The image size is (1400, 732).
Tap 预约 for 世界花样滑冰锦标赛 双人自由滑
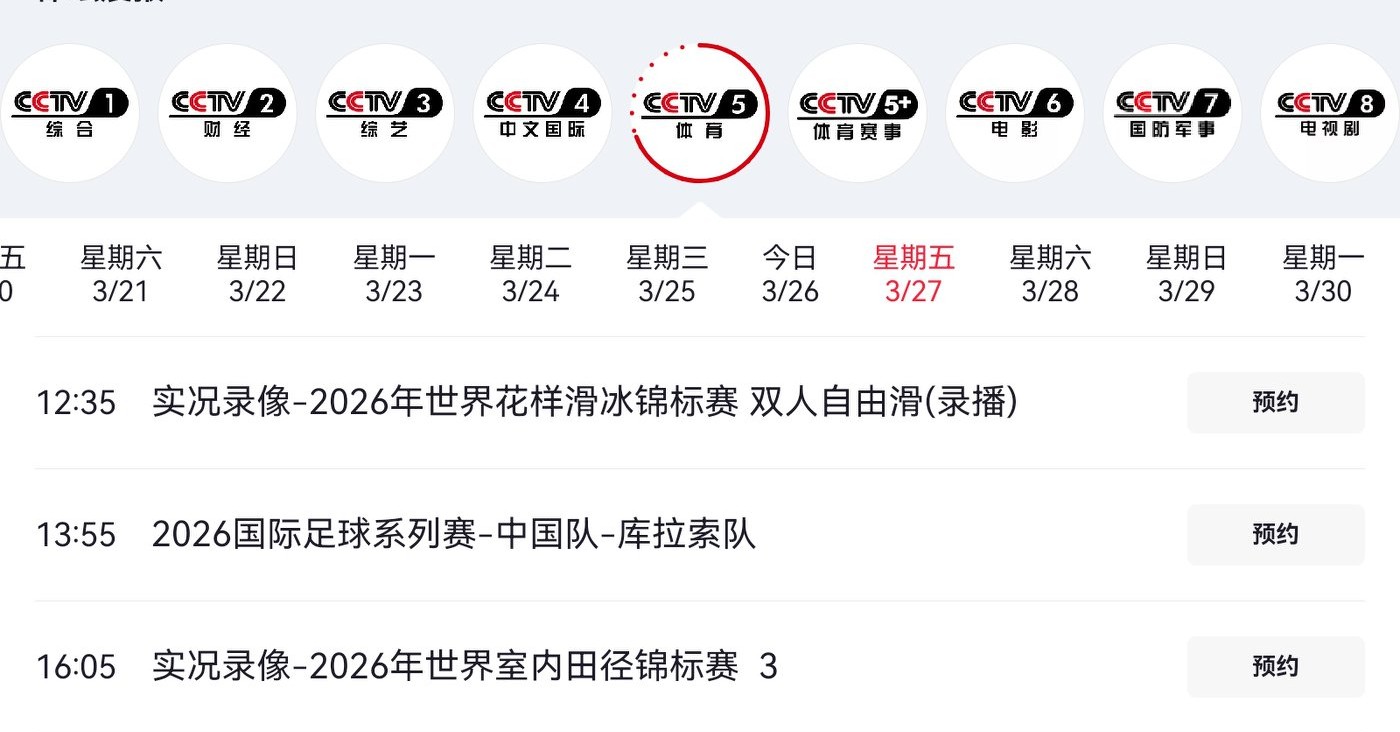pos(1275,402)
